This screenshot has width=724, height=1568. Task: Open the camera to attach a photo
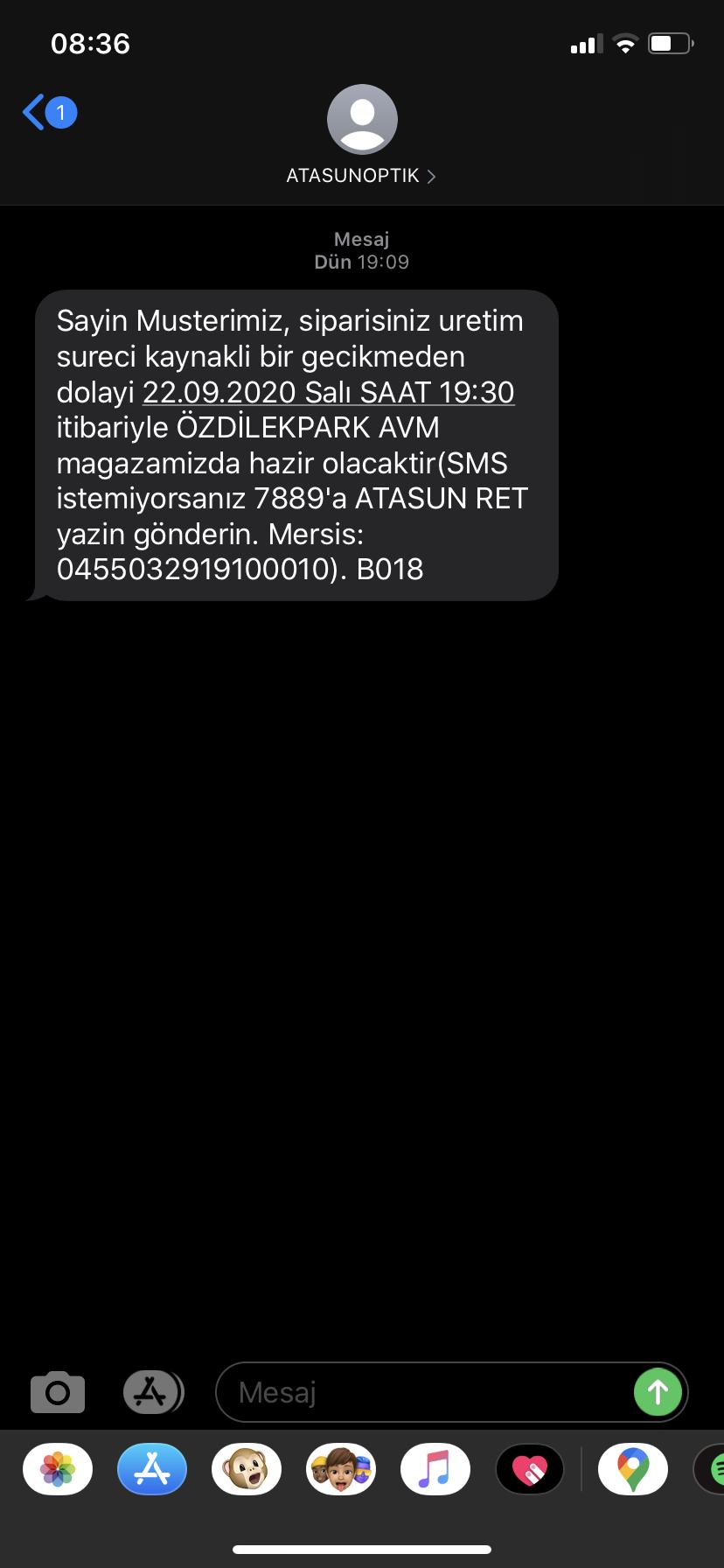(58, 1391)
